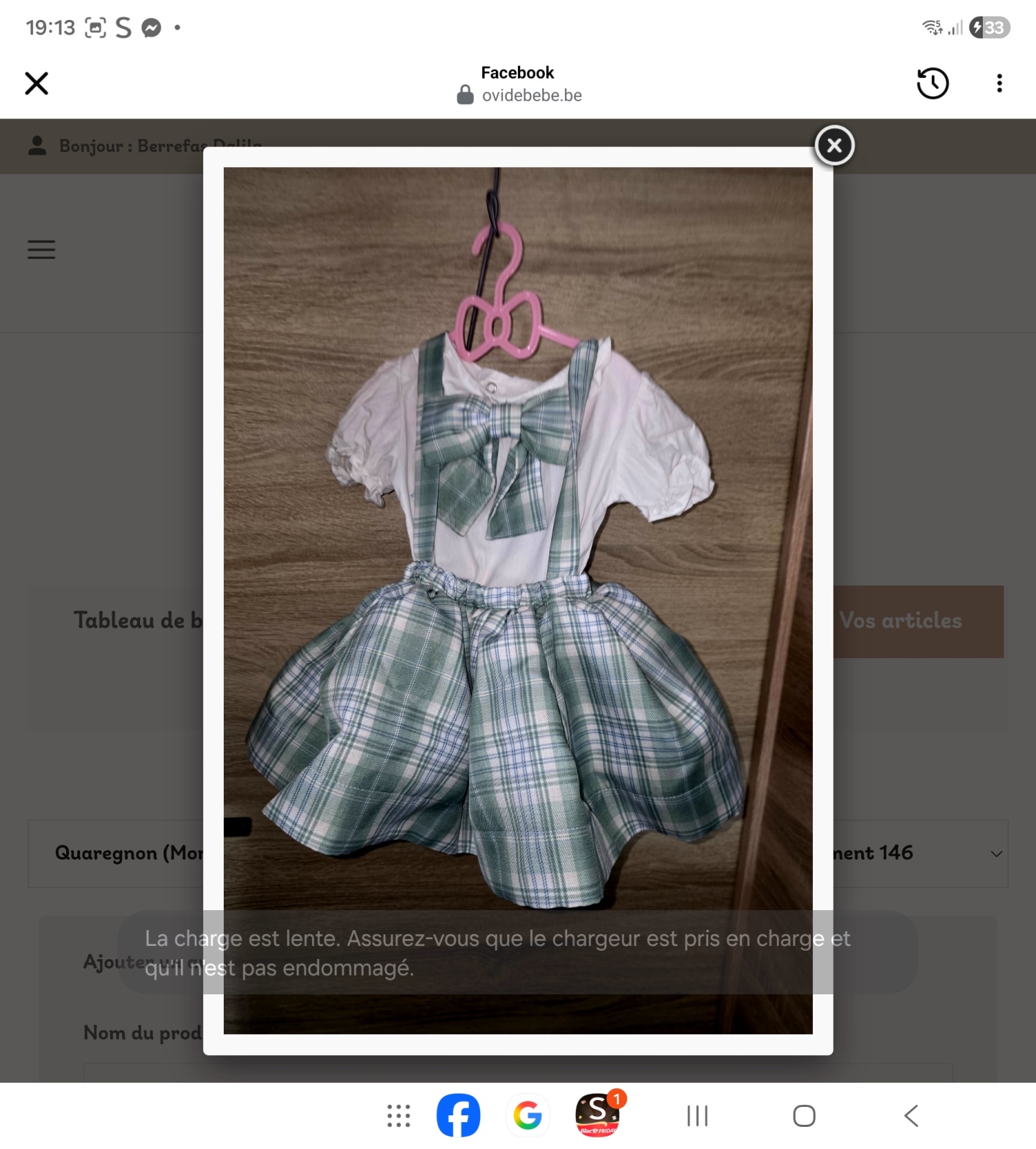
Task: Open the apps grid drawer
Action: click(399, 1115)
